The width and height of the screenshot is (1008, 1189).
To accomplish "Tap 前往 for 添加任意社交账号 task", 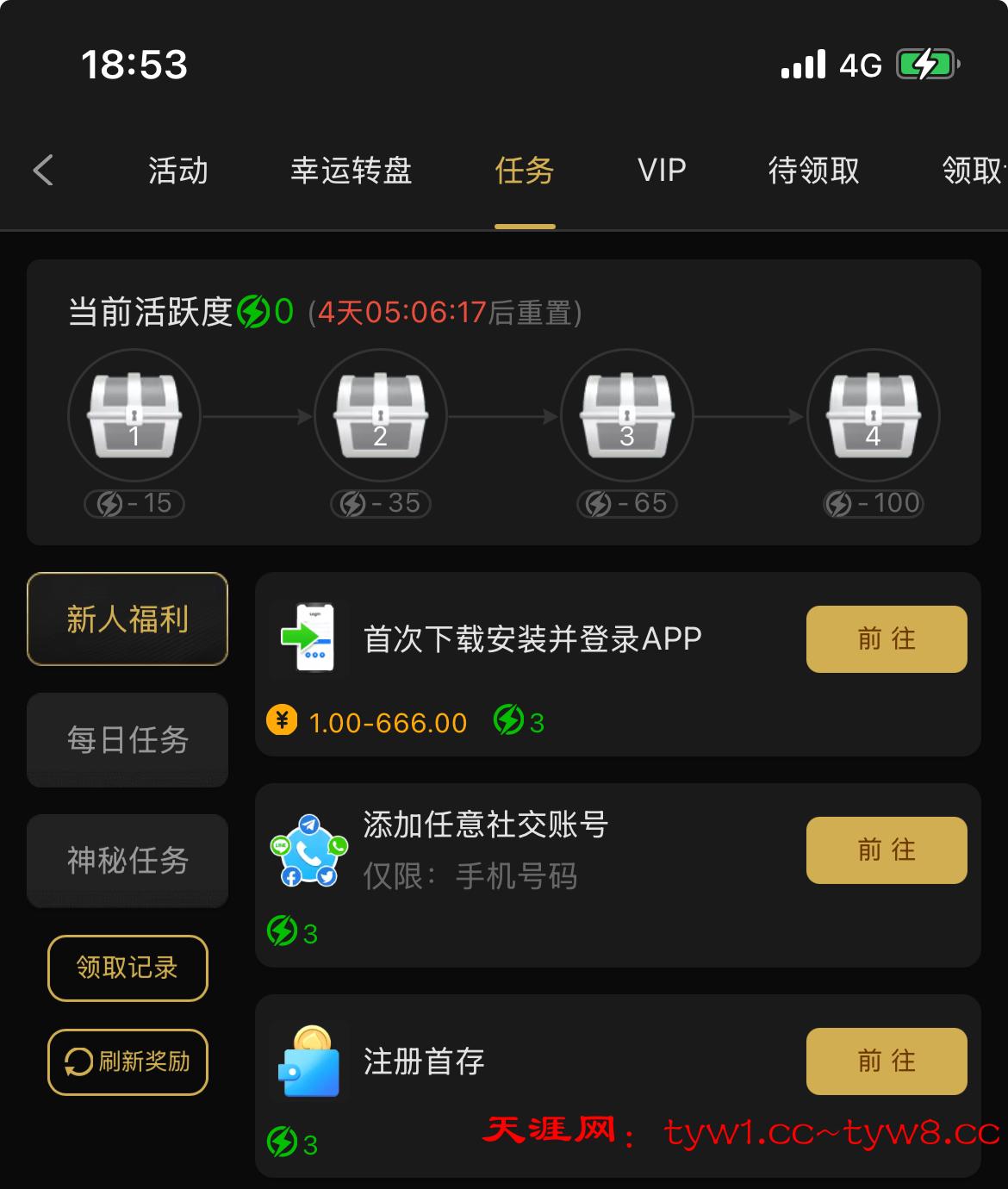I will (x=887, y=850).
